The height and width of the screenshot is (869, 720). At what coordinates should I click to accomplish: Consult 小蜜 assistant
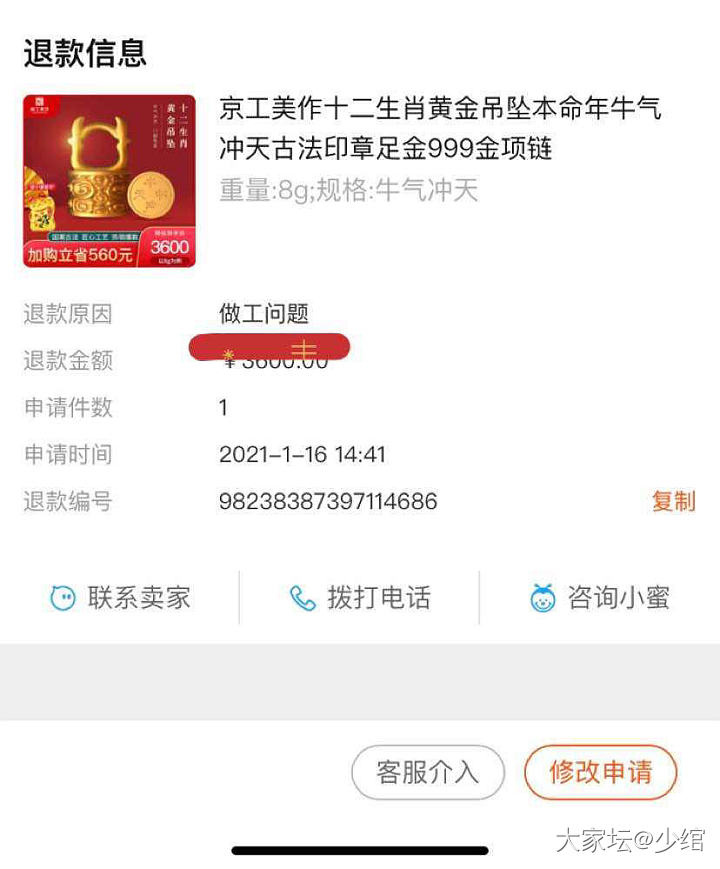pos(599,598)
